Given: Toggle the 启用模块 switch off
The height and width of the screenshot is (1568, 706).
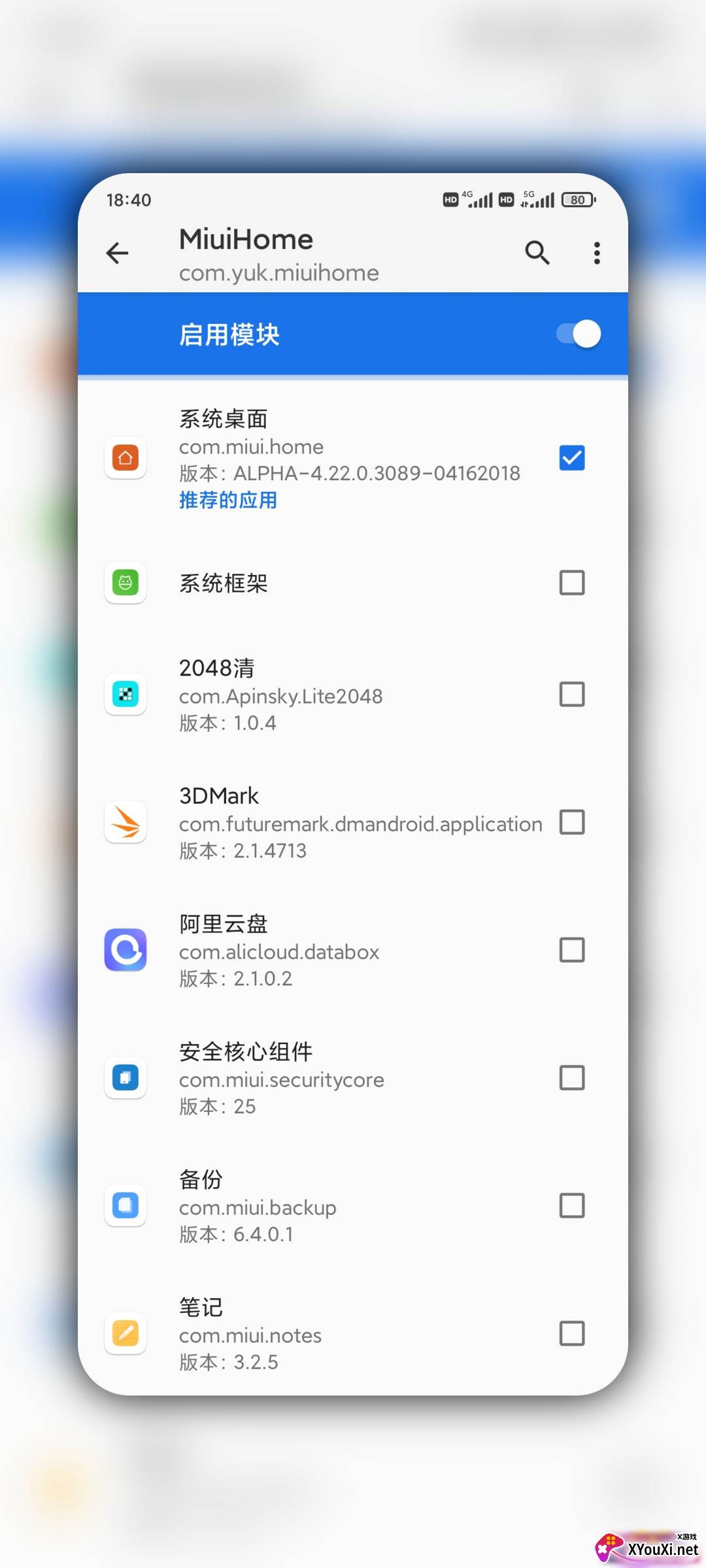Looking at the screenshot, I should 579,335.
